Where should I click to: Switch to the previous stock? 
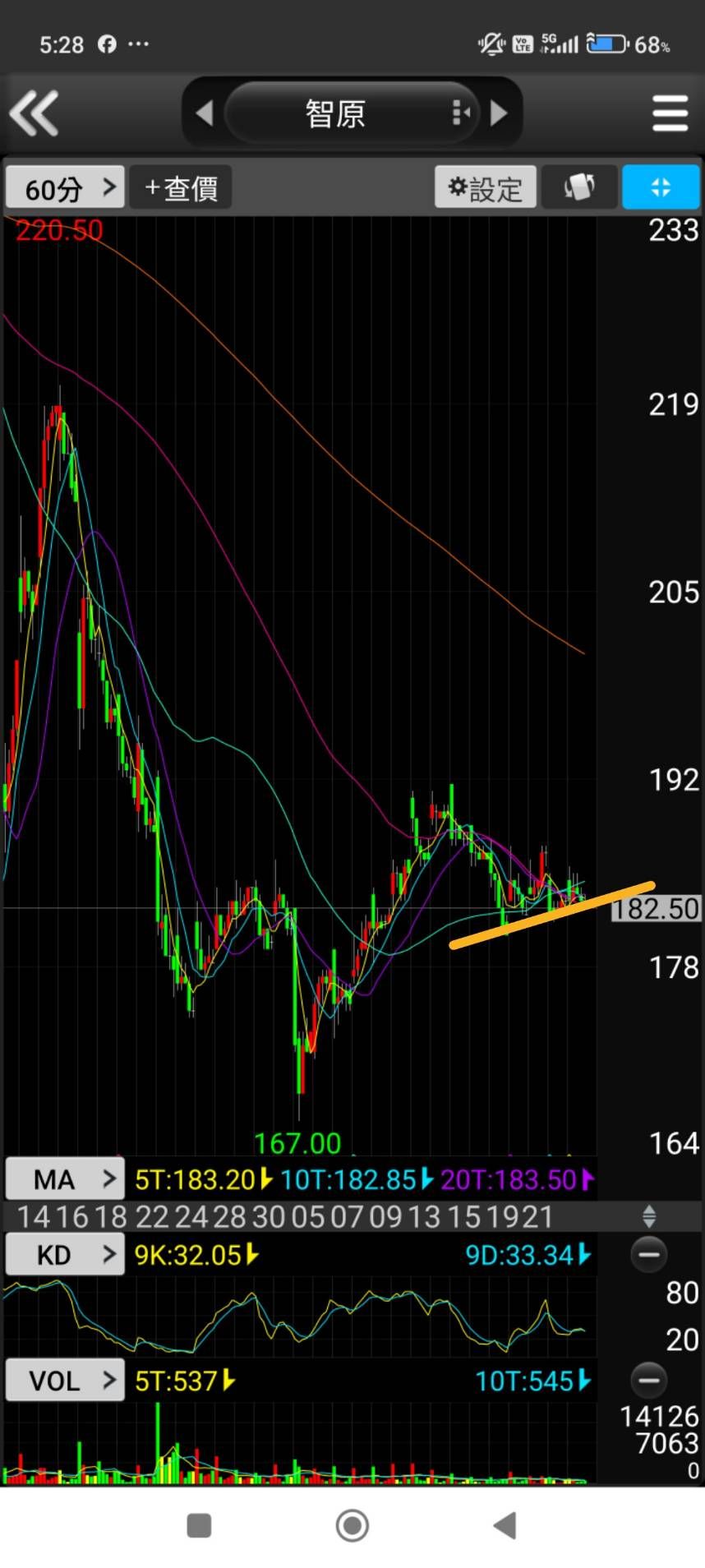[205, 113]
